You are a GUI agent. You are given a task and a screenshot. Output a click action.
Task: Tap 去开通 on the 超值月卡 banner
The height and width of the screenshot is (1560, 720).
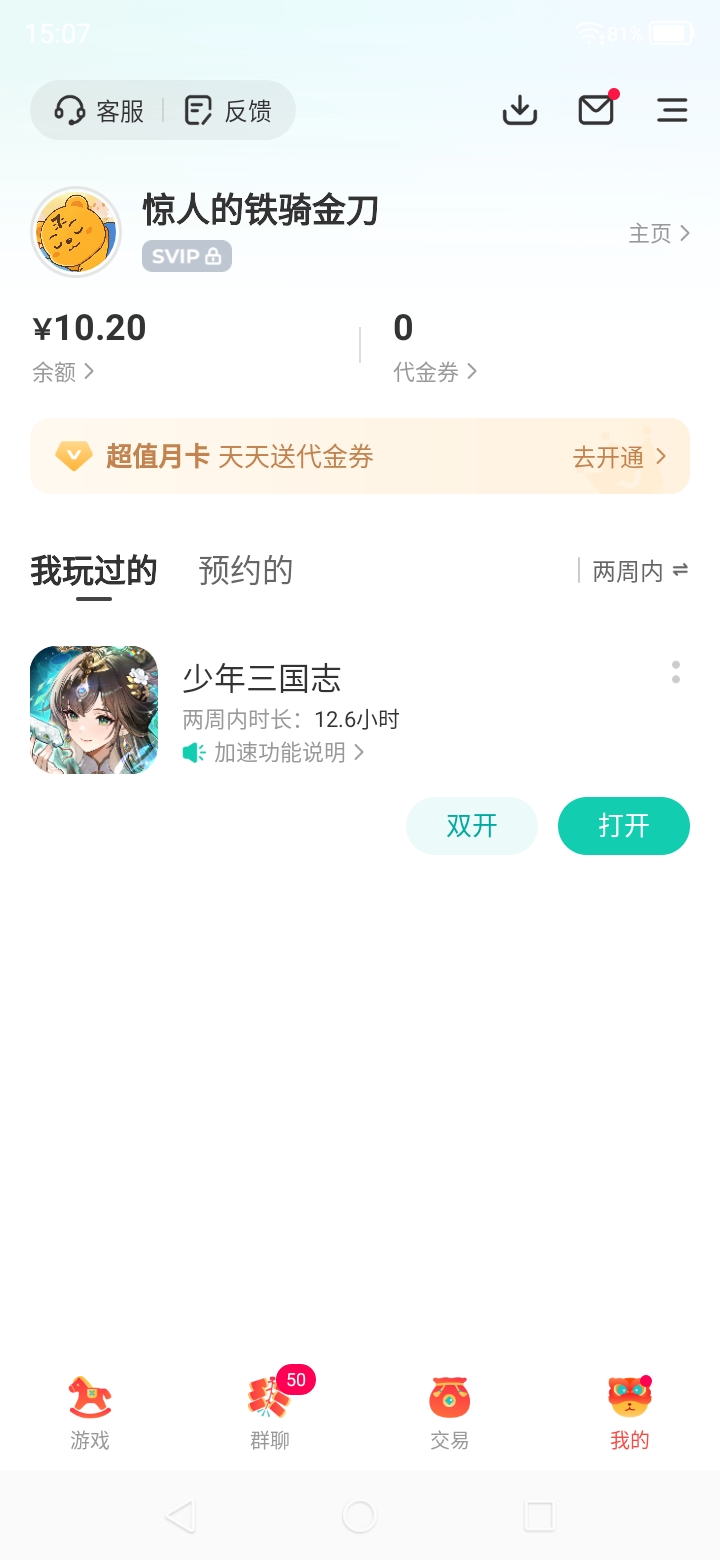point(618,457)
